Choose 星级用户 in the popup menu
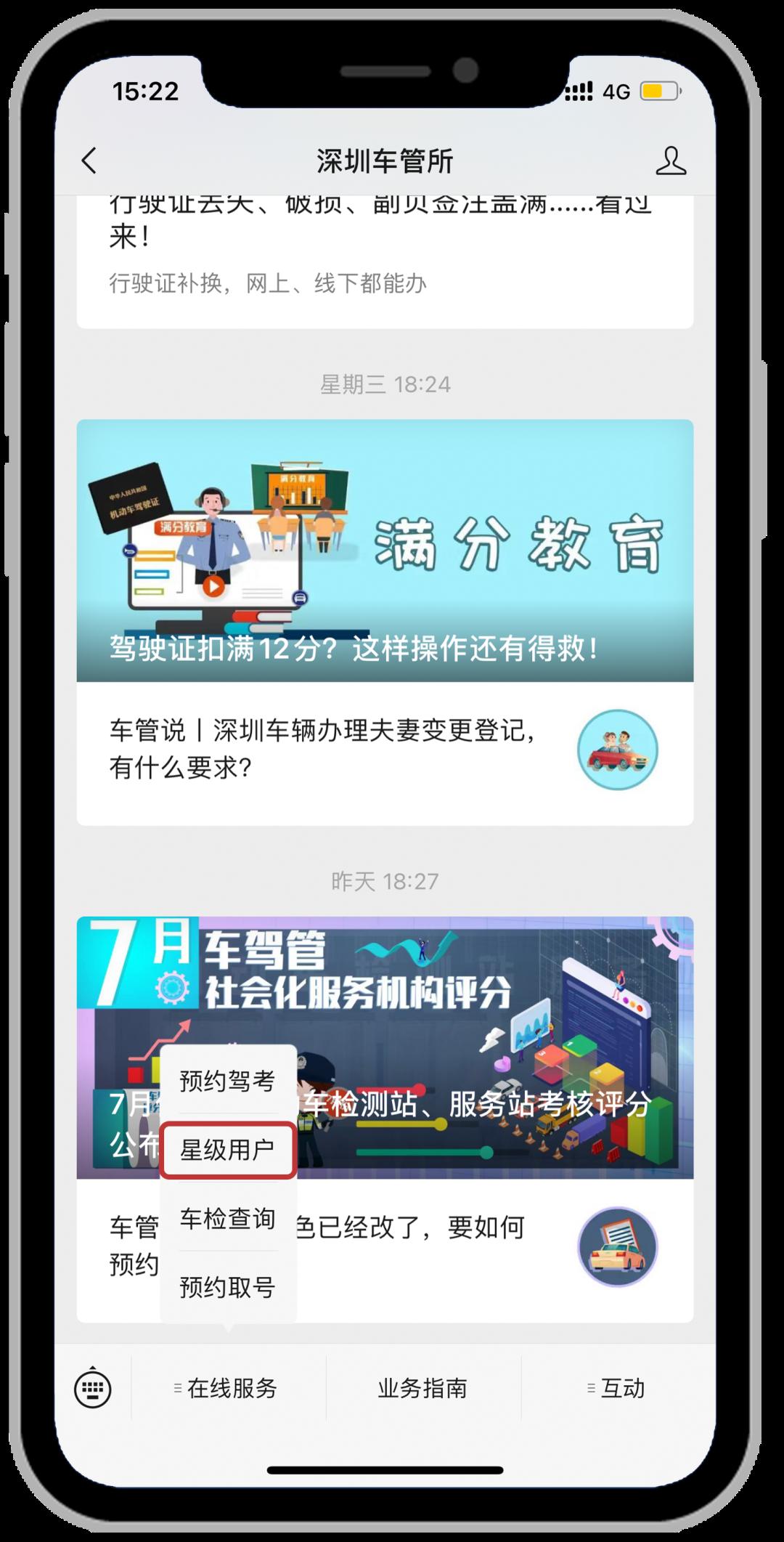The height and width of the screenshot is (1542, 784). pos(227,1150)
